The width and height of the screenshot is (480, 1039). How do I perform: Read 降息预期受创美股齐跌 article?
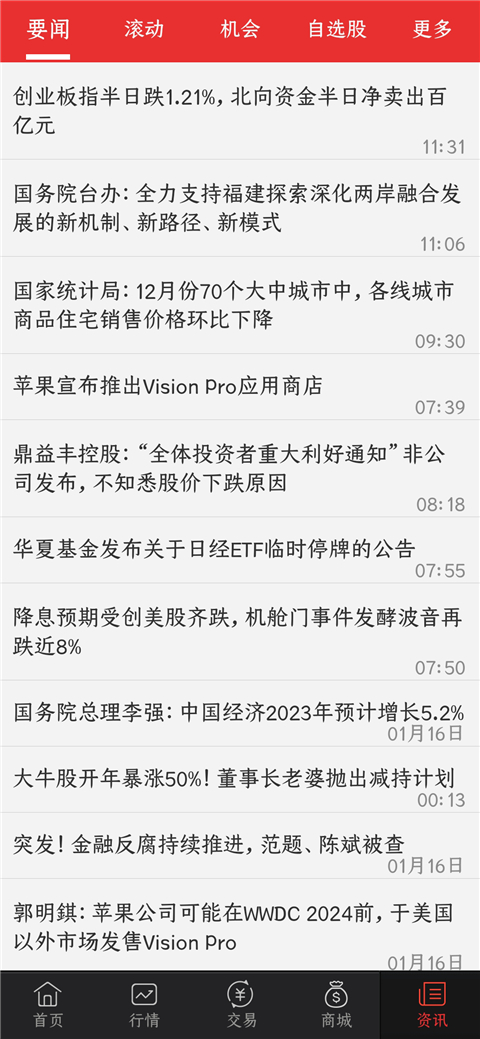pos(240,631)
